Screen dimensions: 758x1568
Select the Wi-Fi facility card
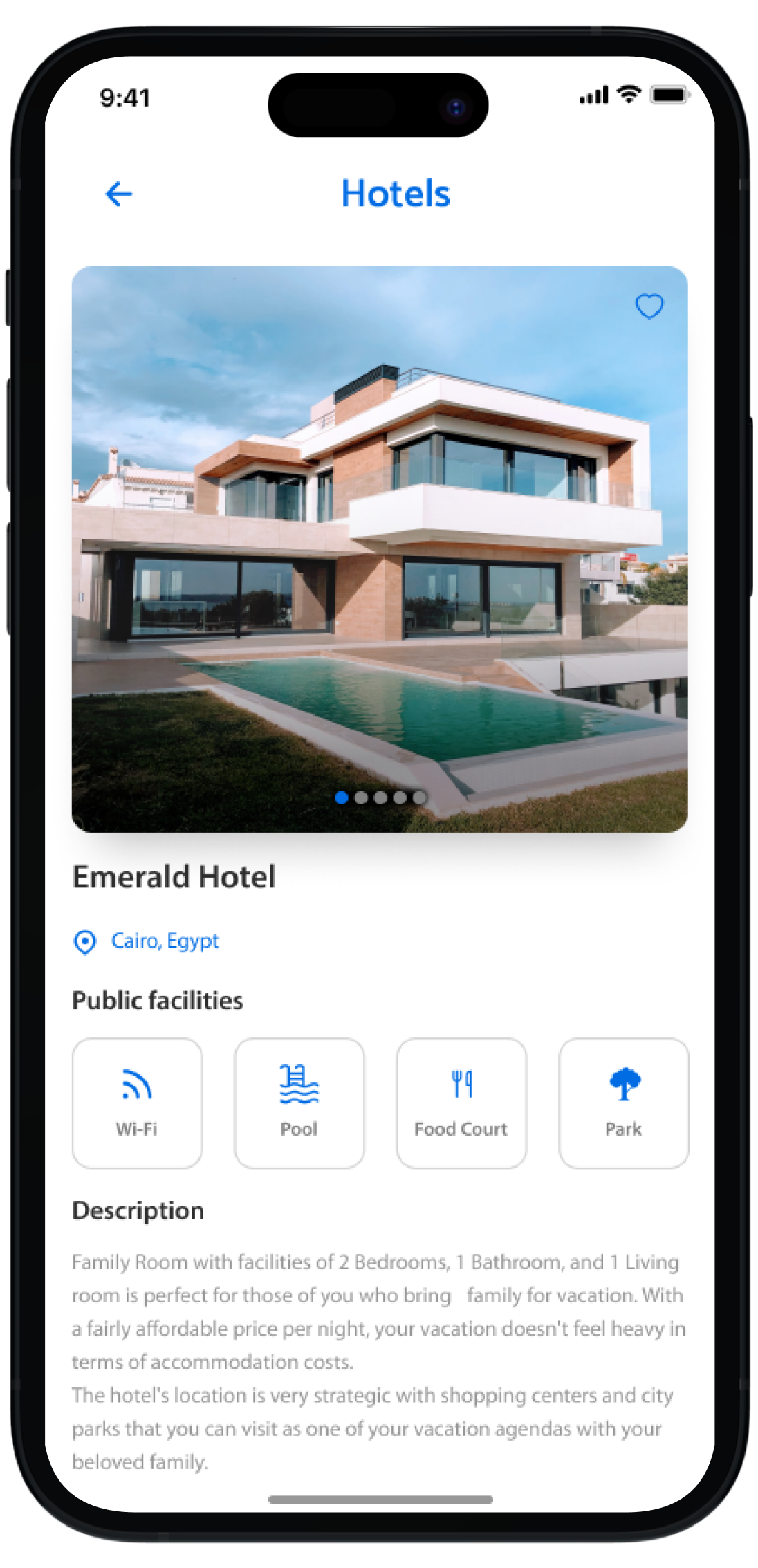[137, 1103]
